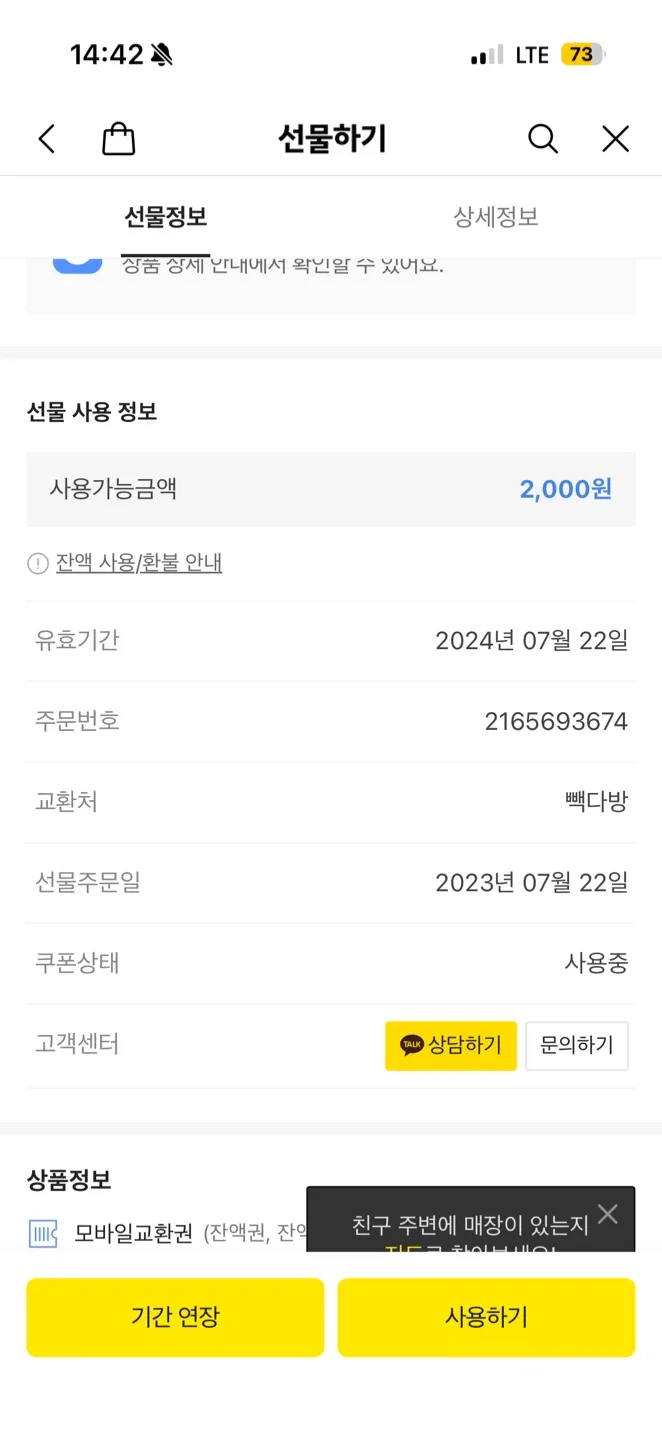Close the 선물하기 page with the X
Viewport: 662px width, 1440px height.
pyautogui.click(x=616, y=139)
